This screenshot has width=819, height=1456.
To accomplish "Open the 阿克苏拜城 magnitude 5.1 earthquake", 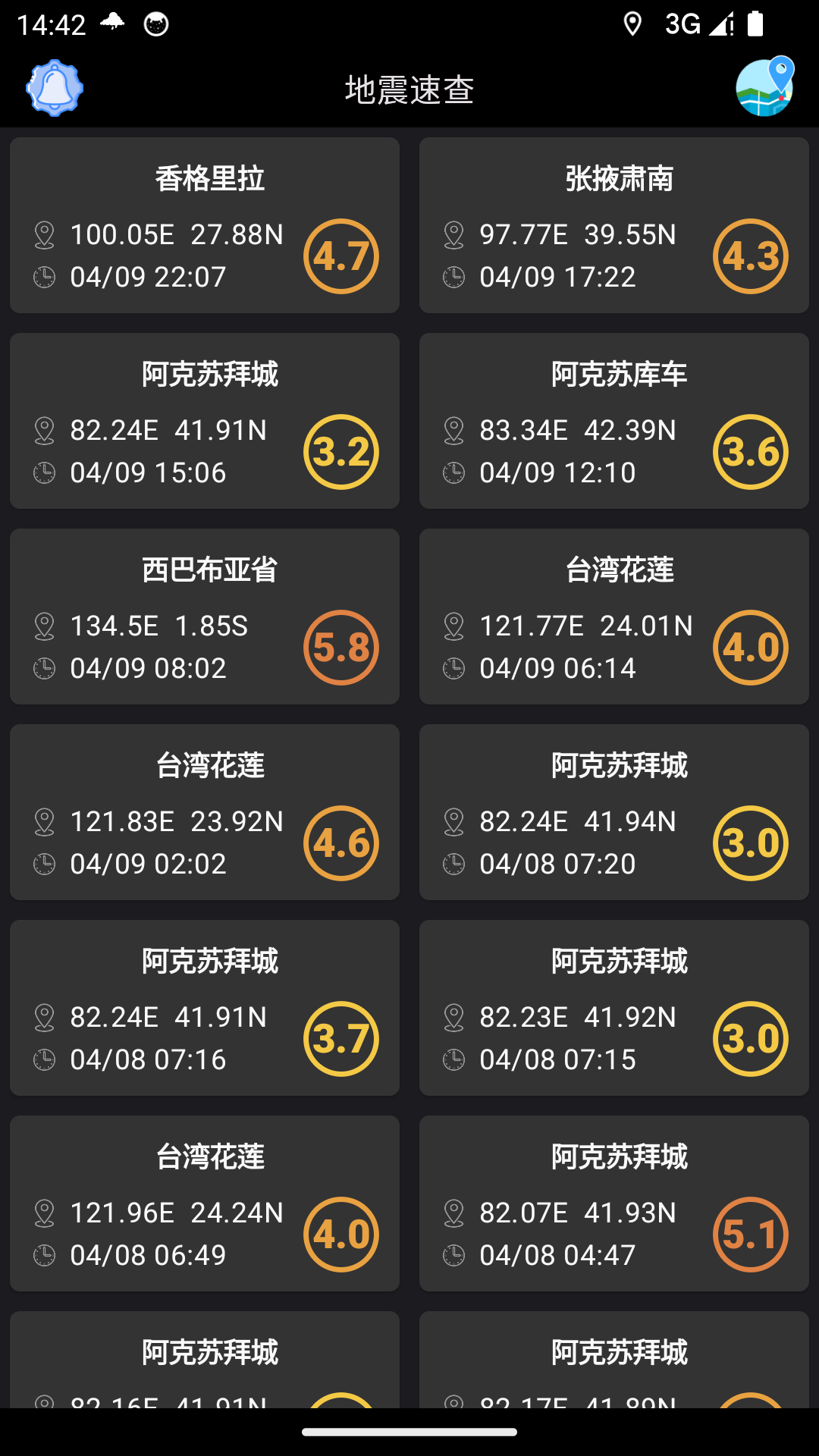I will pyautogui.click(x=614, y=1203).
